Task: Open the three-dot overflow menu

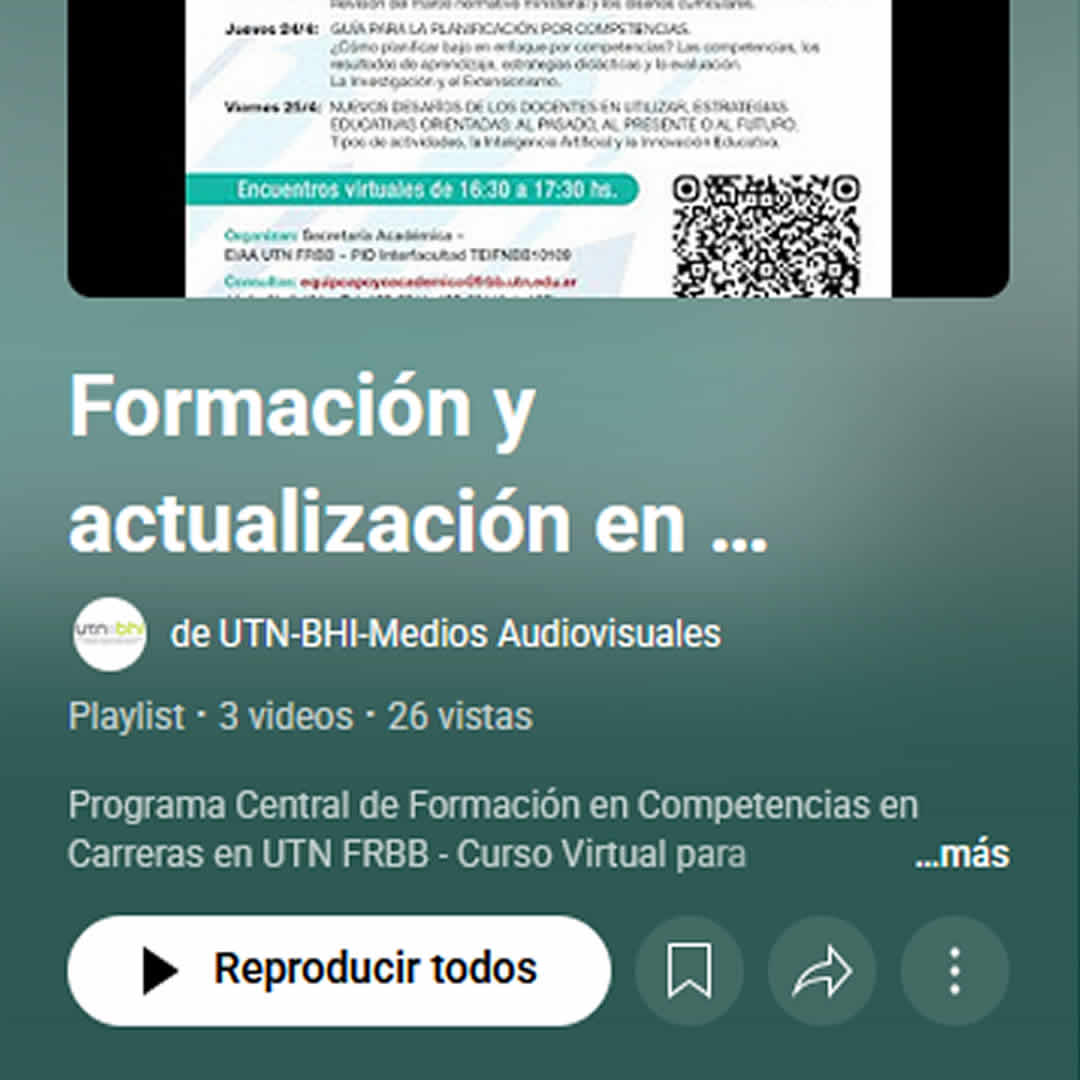Action: tap(955, 970)
